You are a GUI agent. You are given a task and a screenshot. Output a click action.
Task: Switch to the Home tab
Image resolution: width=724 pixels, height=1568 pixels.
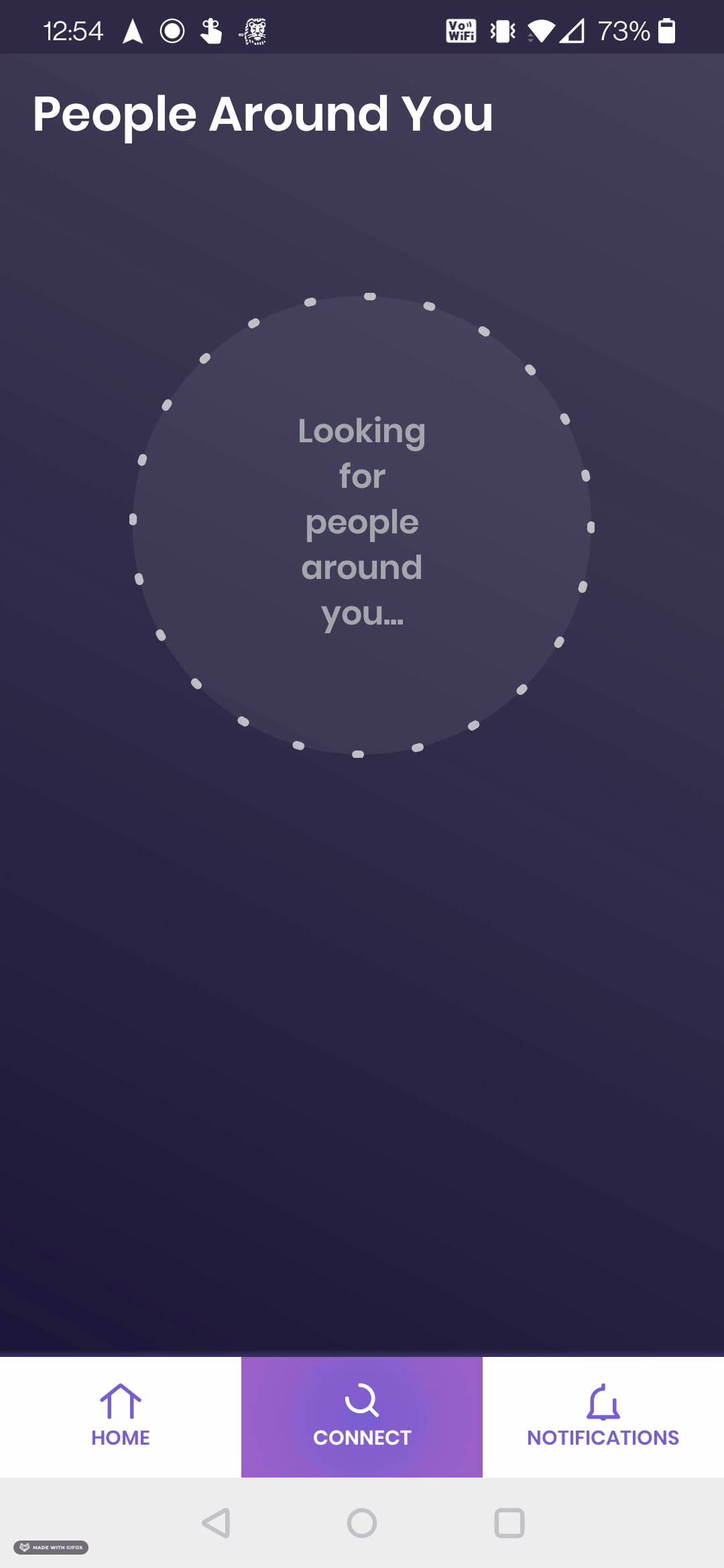[121, 1417]
